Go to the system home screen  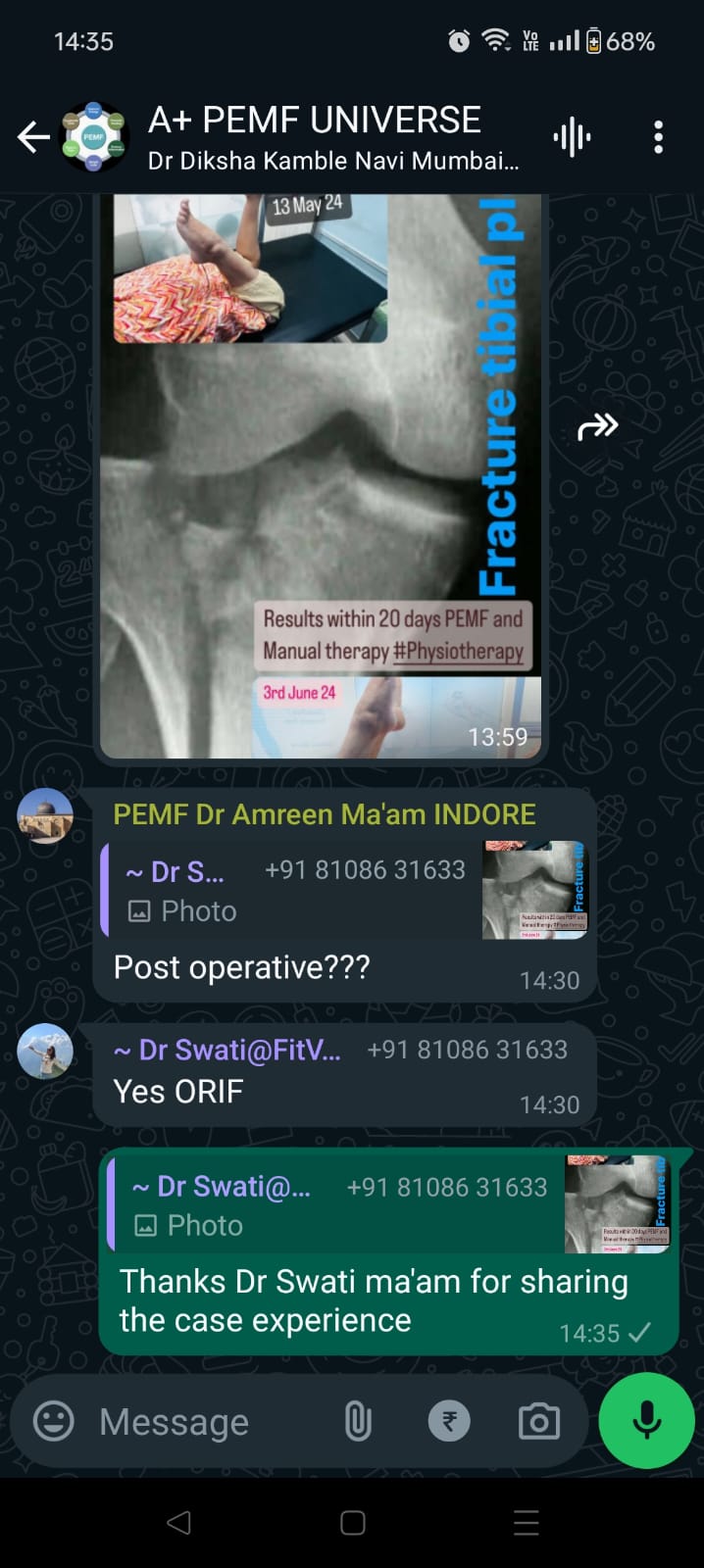(353, 1522)
